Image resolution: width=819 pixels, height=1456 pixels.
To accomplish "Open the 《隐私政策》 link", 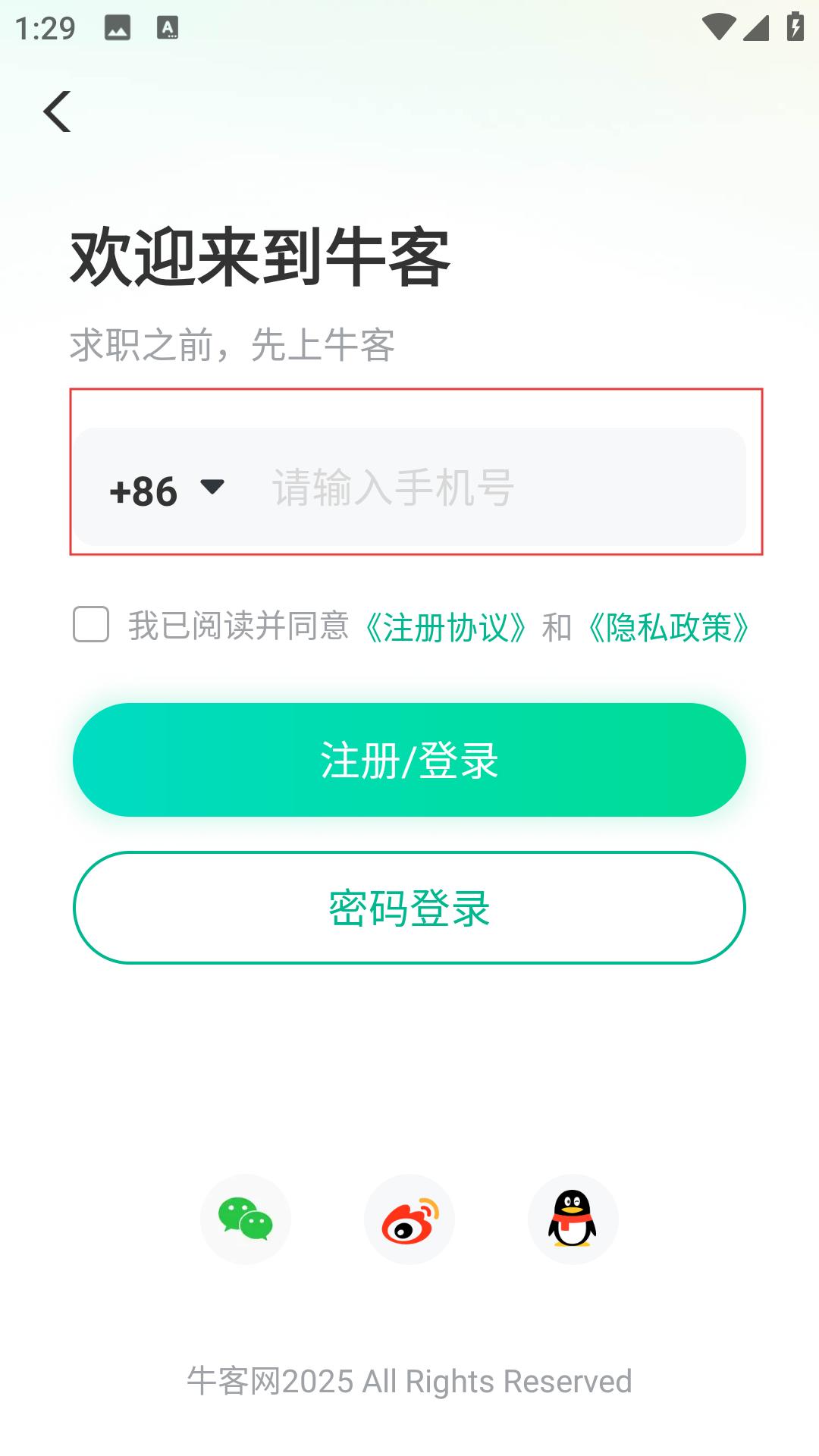I will [668, 627].
